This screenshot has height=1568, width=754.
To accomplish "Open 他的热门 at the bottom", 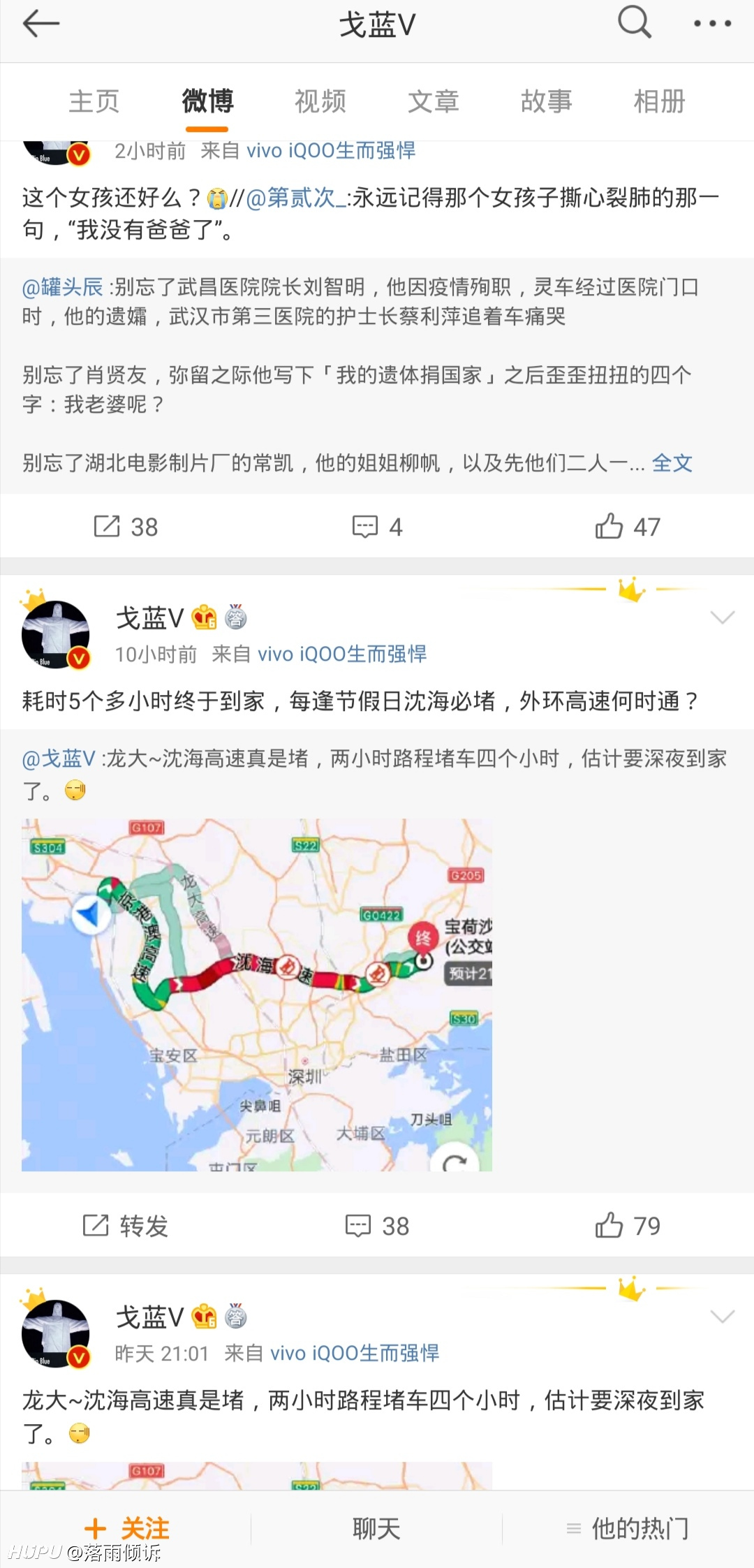I will pyautogui.click(x=628, y=1529).
